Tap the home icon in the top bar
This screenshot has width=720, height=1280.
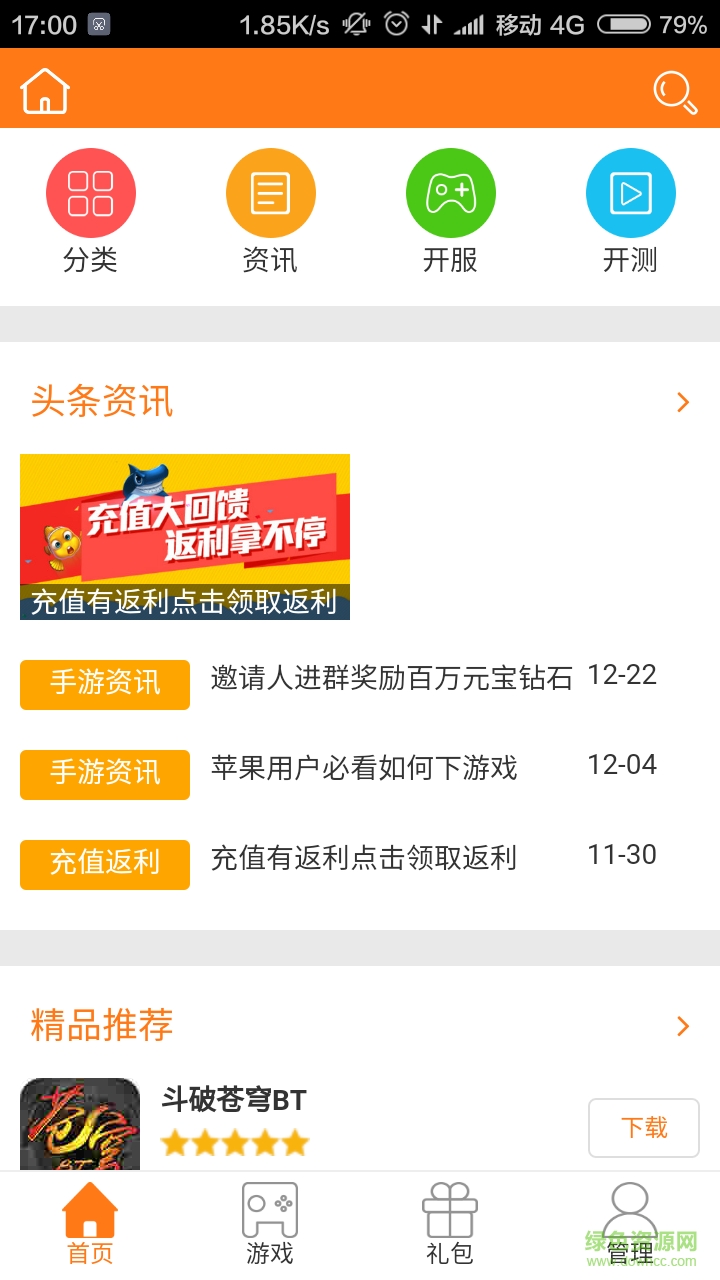(x=45, y=91)
